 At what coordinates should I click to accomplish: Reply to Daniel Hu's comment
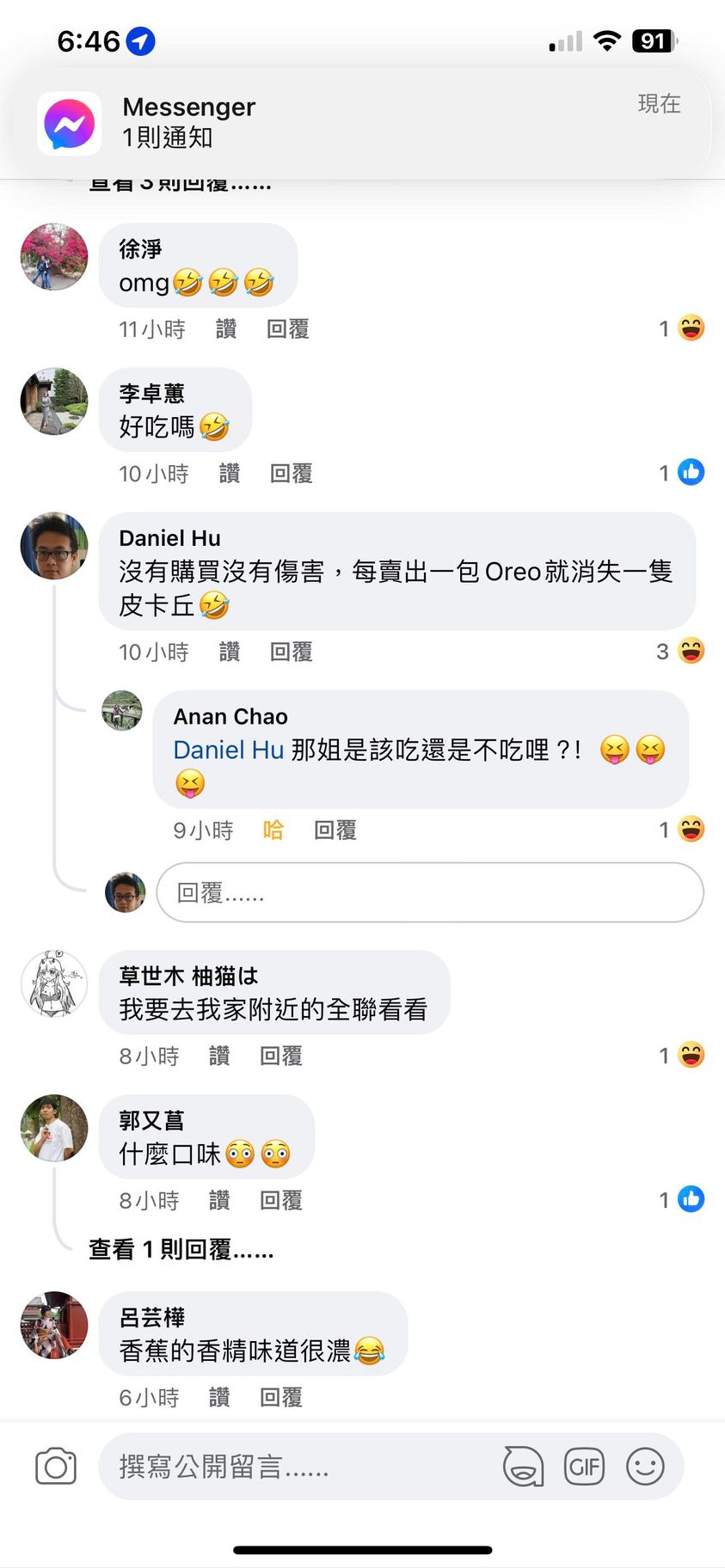[x=291, y=652]
